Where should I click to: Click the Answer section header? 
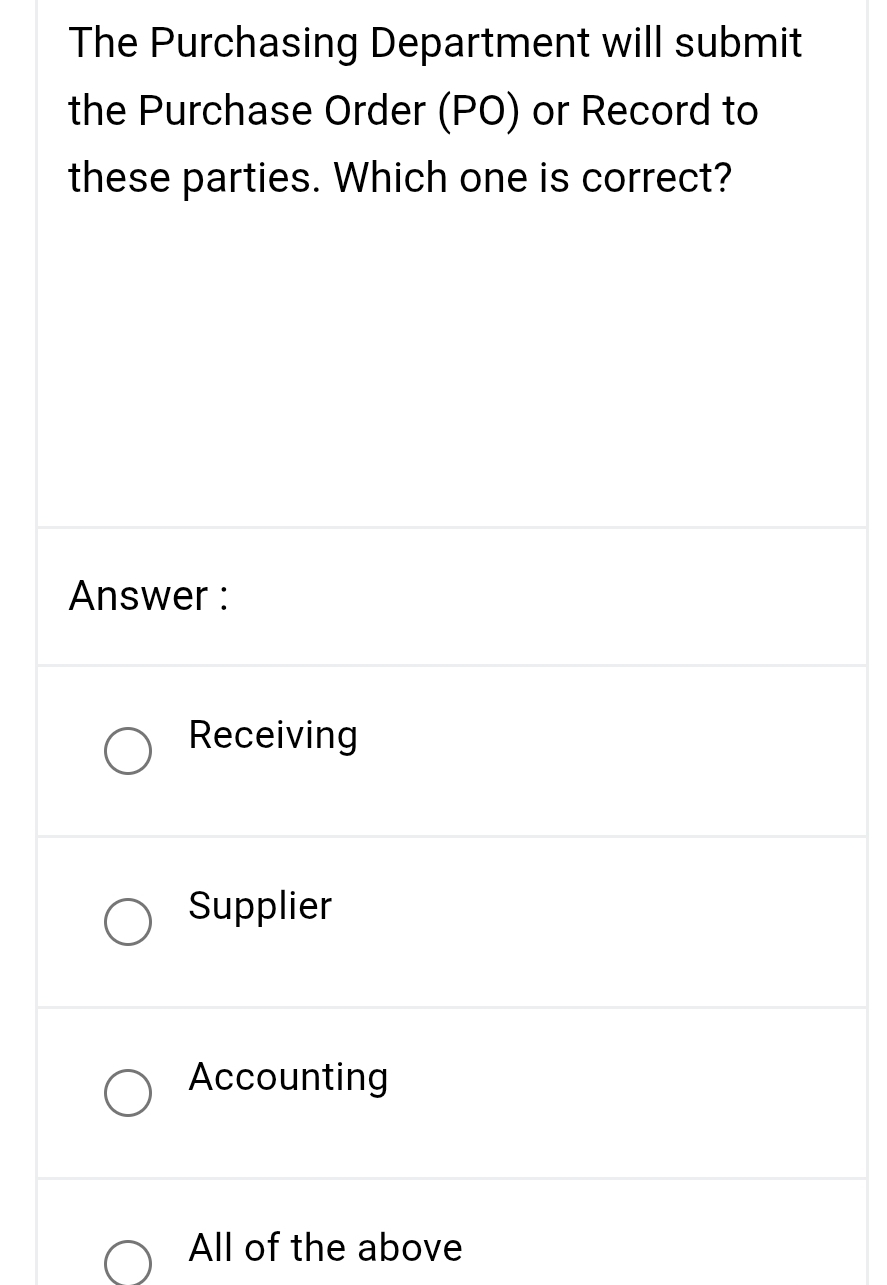(x=148, y=595)
